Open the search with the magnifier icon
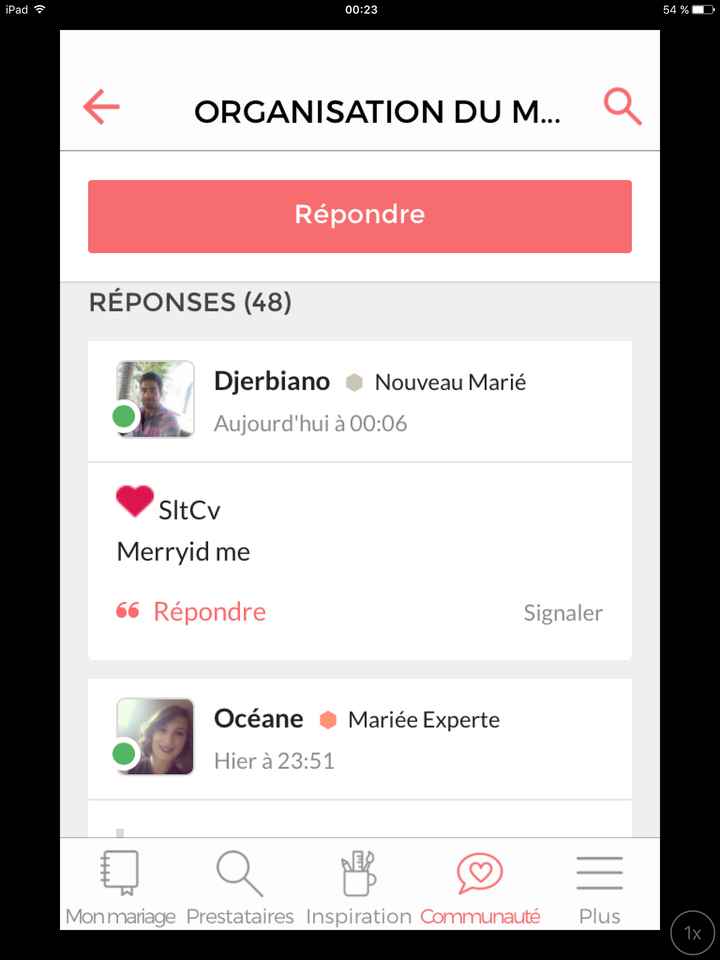The height and width of the screenshot is (960, 720). pyautogui.click(x=622, y=106)
